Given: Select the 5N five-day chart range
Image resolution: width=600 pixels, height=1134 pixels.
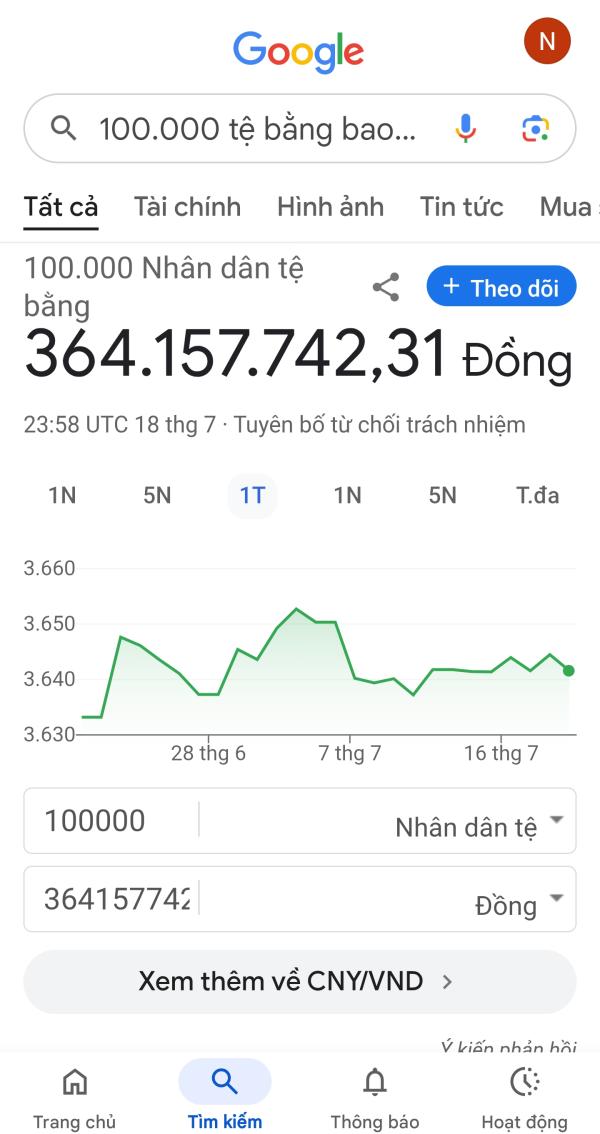Looking at the screenshot, I should (157, 495).
